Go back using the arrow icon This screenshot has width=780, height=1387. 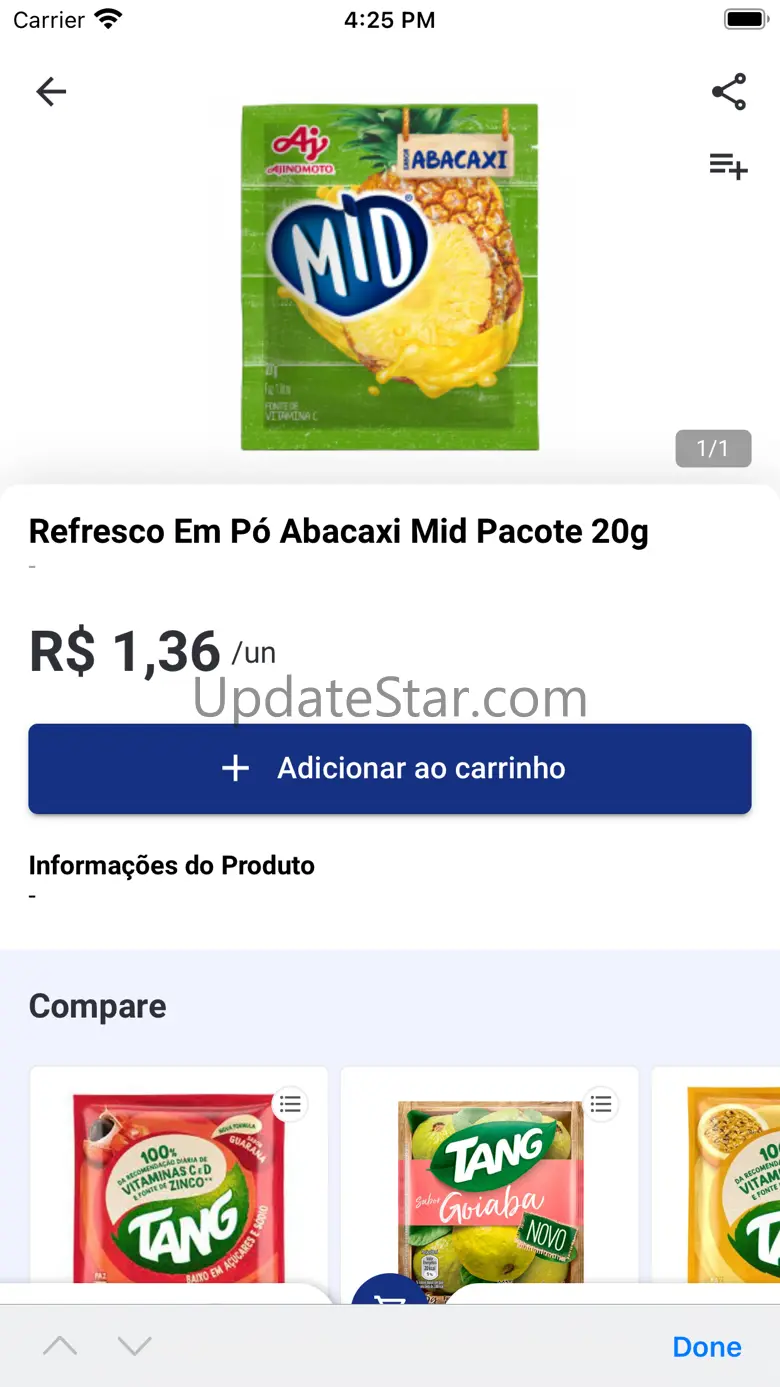pos(51,92)
